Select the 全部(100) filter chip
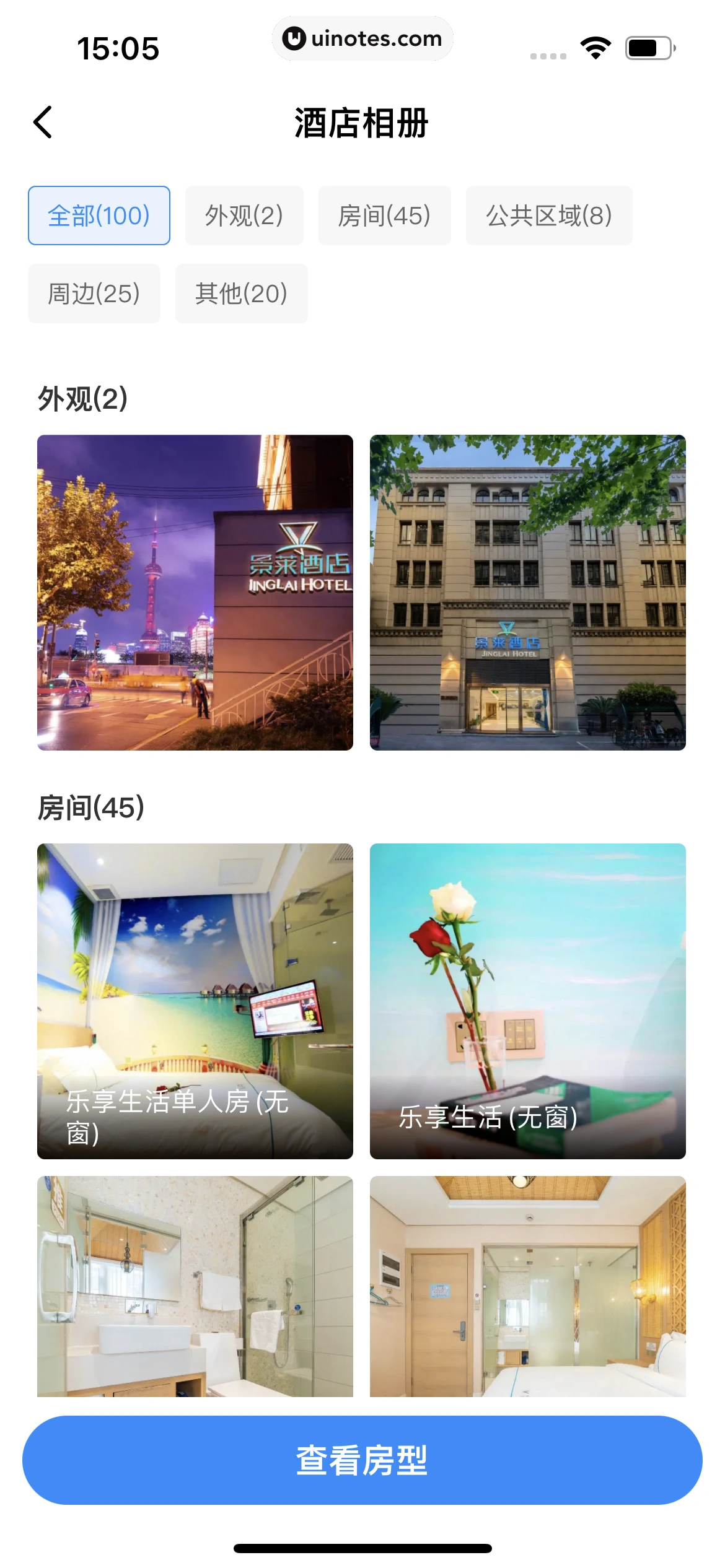This screenshot has height=1568, width=725. [x=99, y=216]
